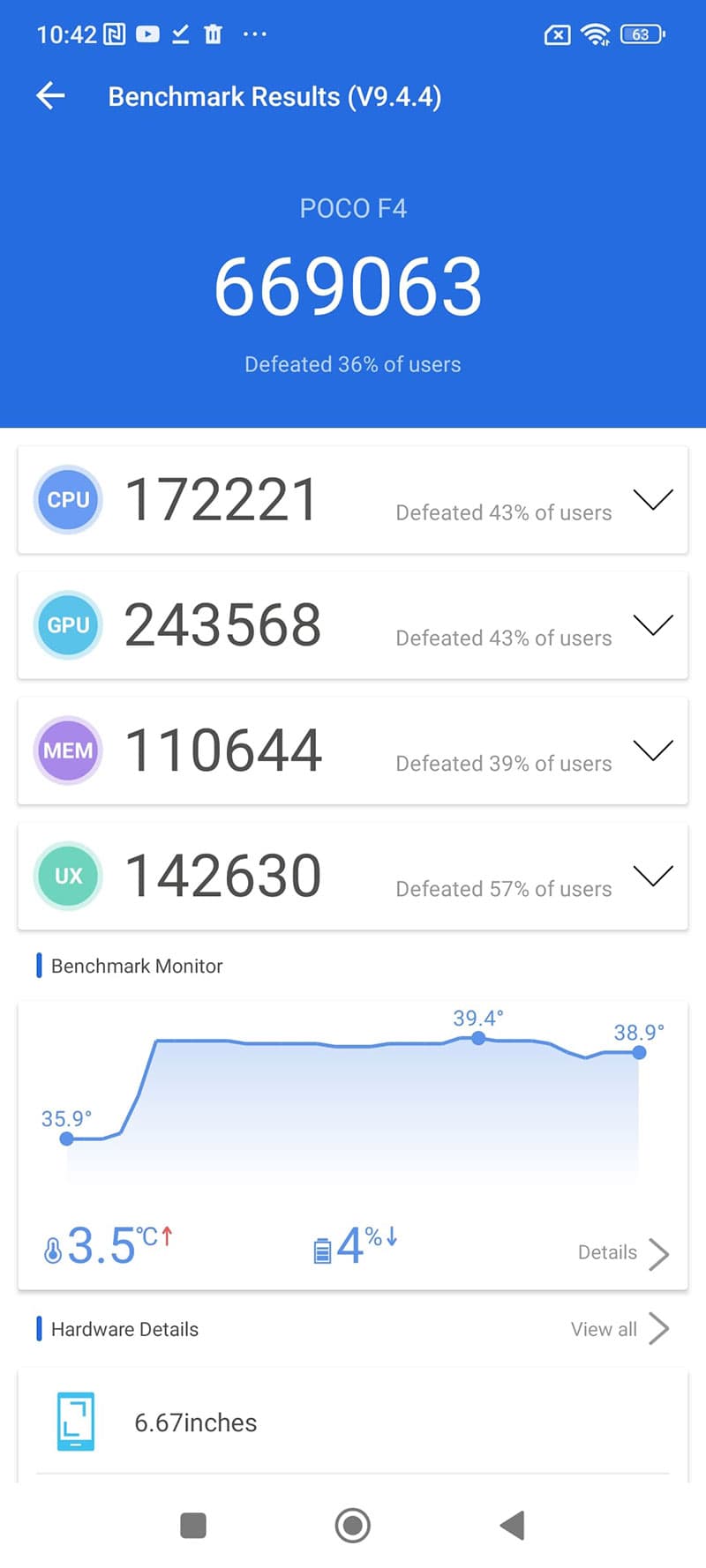Image resolution: width=706 pixels, height=1568 pixels.
Task: Expand the CPU score details
Action: [x=653, y=500]
